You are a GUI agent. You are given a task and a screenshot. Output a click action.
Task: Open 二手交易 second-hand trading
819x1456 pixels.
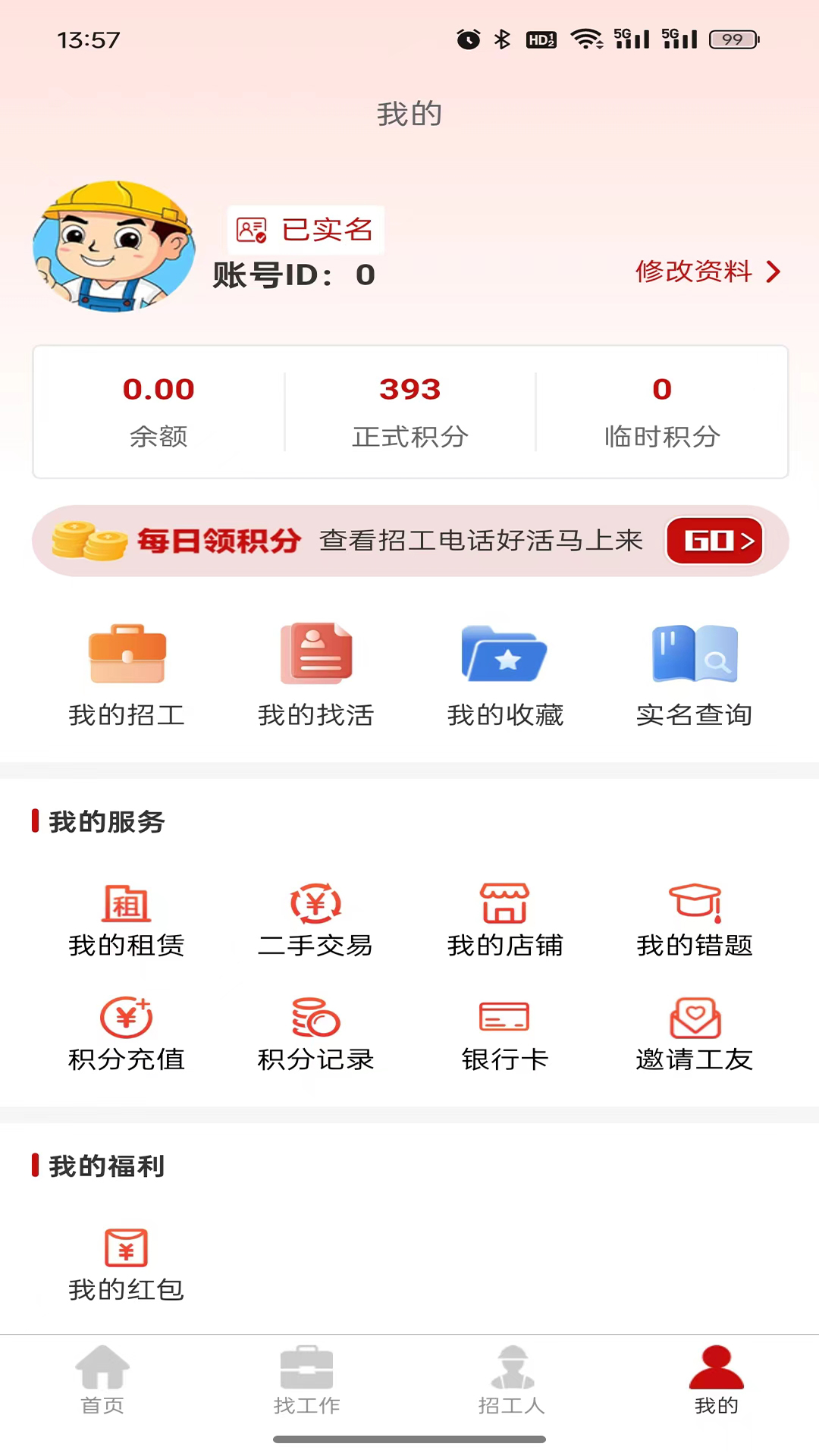click(315, 921)
